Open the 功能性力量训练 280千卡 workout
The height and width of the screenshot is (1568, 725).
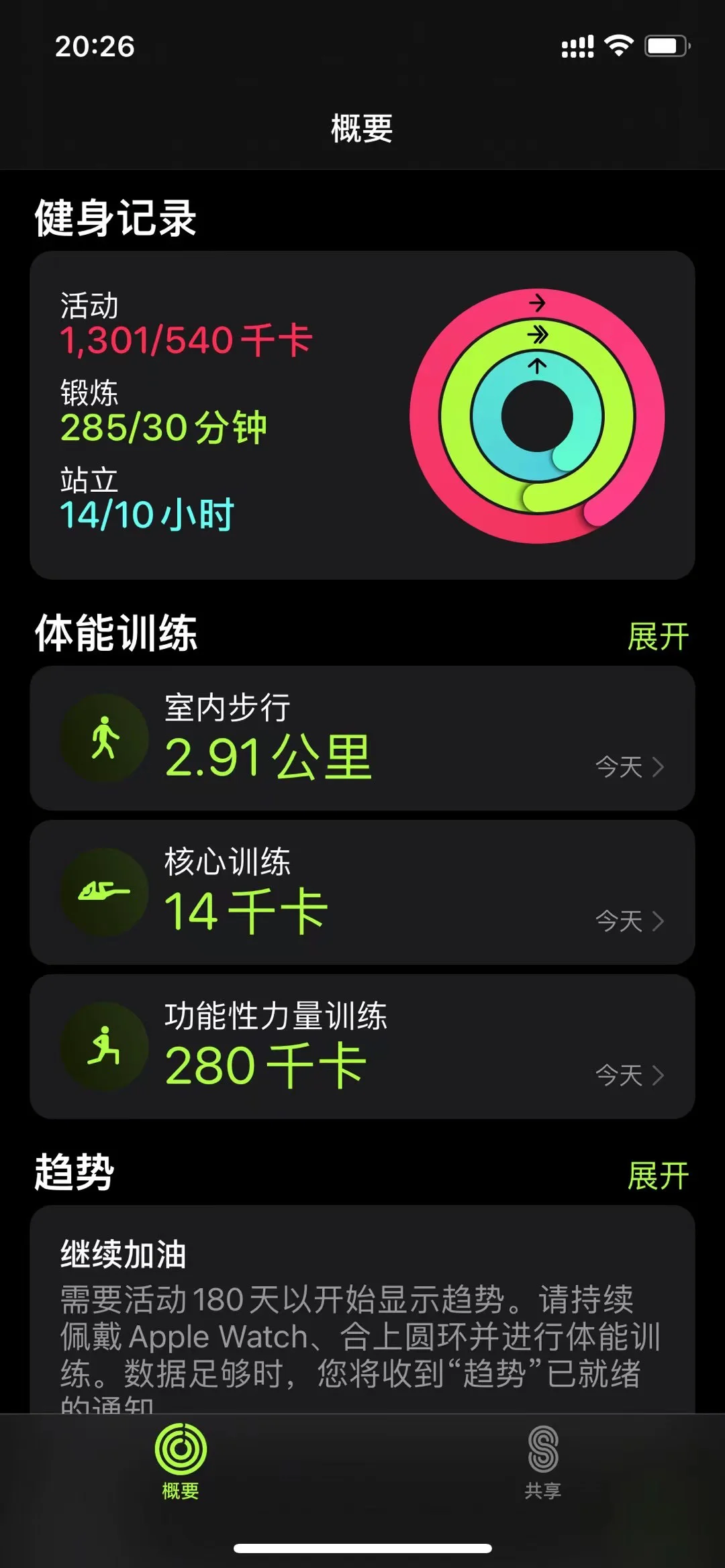point(362,1047)
